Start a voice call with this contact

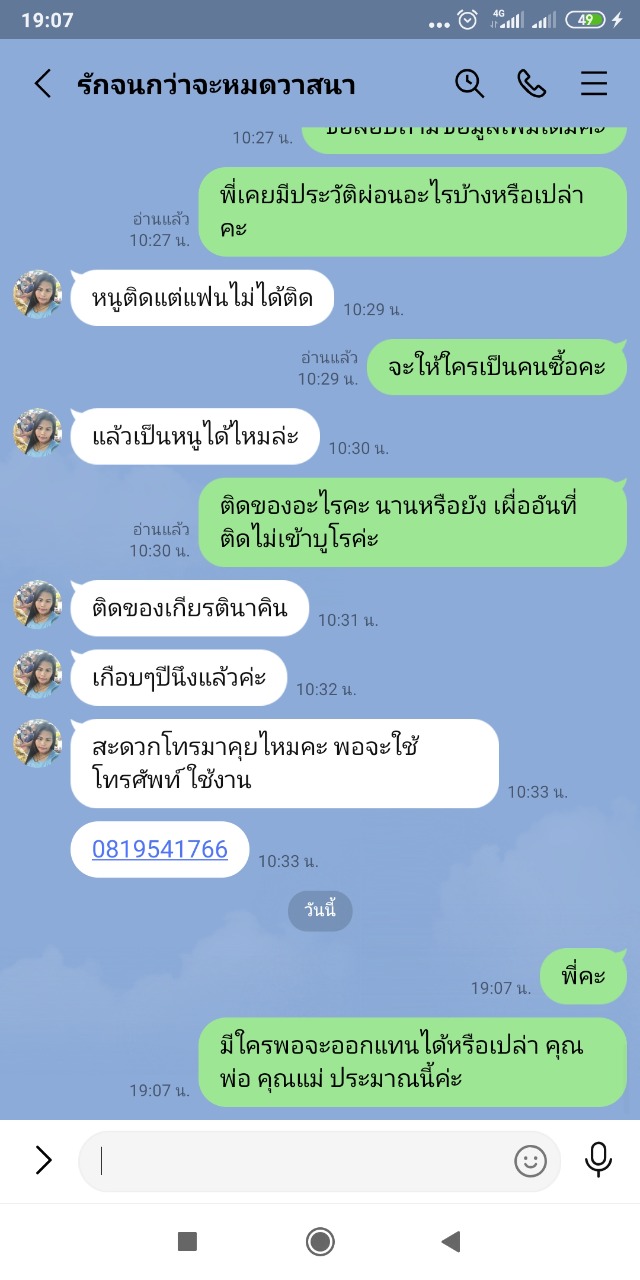pyautogui.click(x=531, y=84)
